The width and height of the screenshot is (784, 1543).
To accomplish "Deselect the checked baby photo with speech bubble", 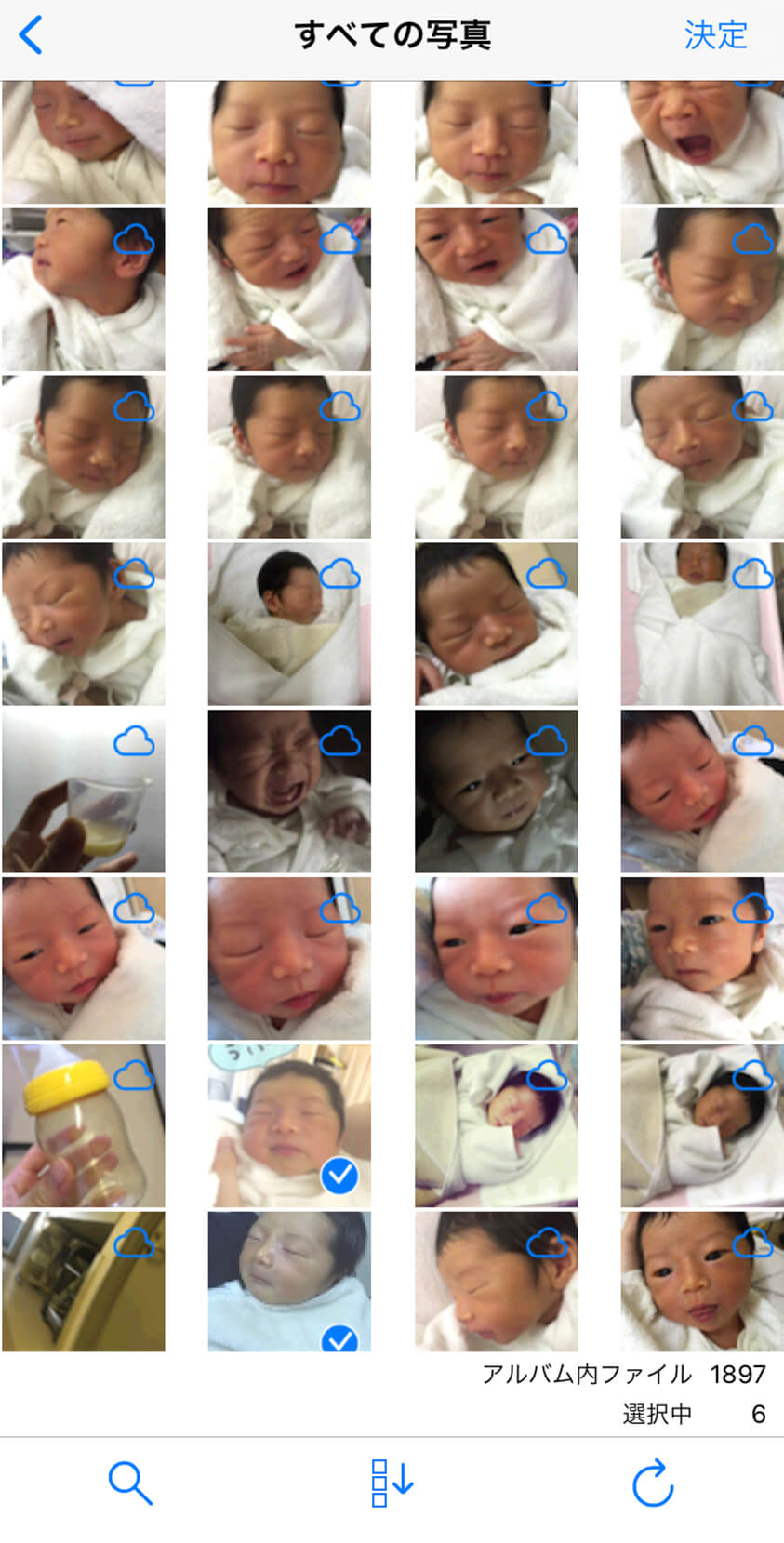I will [x=289, y=1125].
